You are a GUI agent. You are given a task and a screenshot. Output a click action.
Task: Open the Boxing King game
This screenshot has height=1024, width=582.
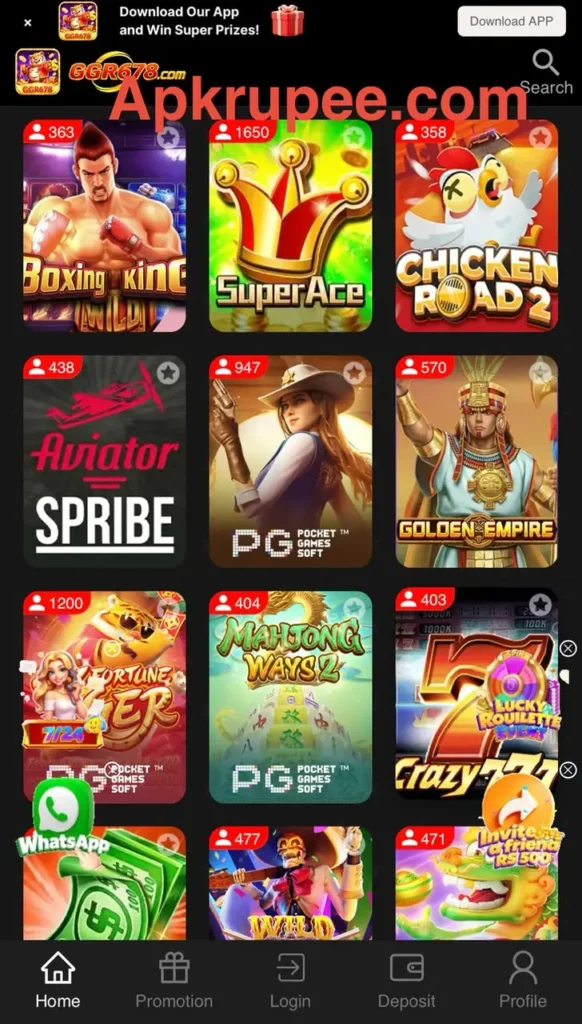click(105, 226)
